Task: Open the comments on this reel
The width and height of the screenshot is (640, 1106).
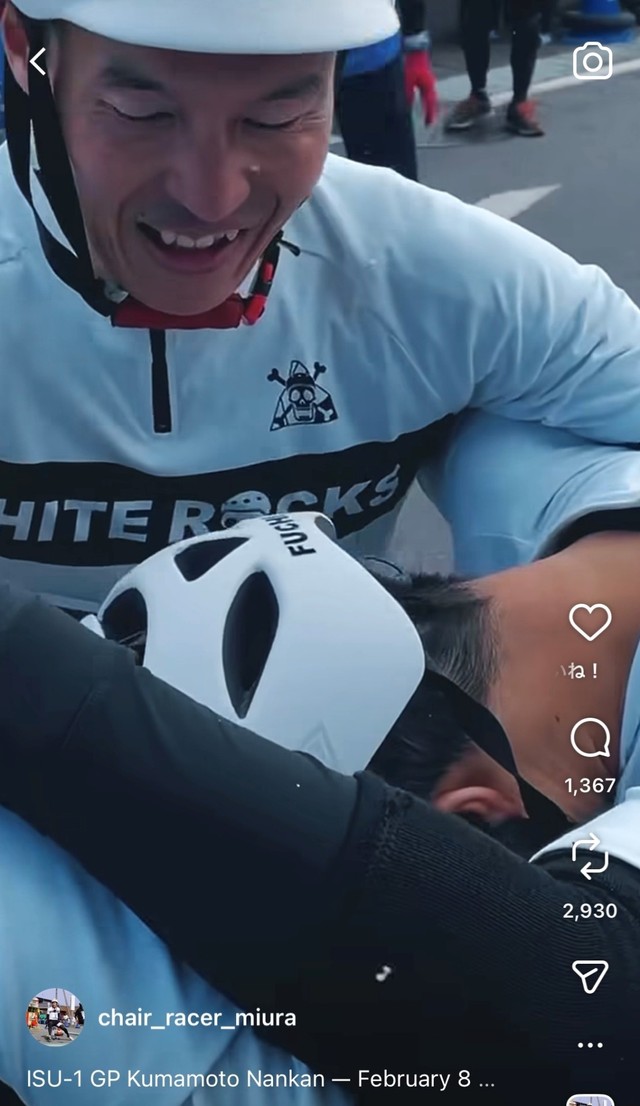Action: pyautogui.click(x=590, y=739)
